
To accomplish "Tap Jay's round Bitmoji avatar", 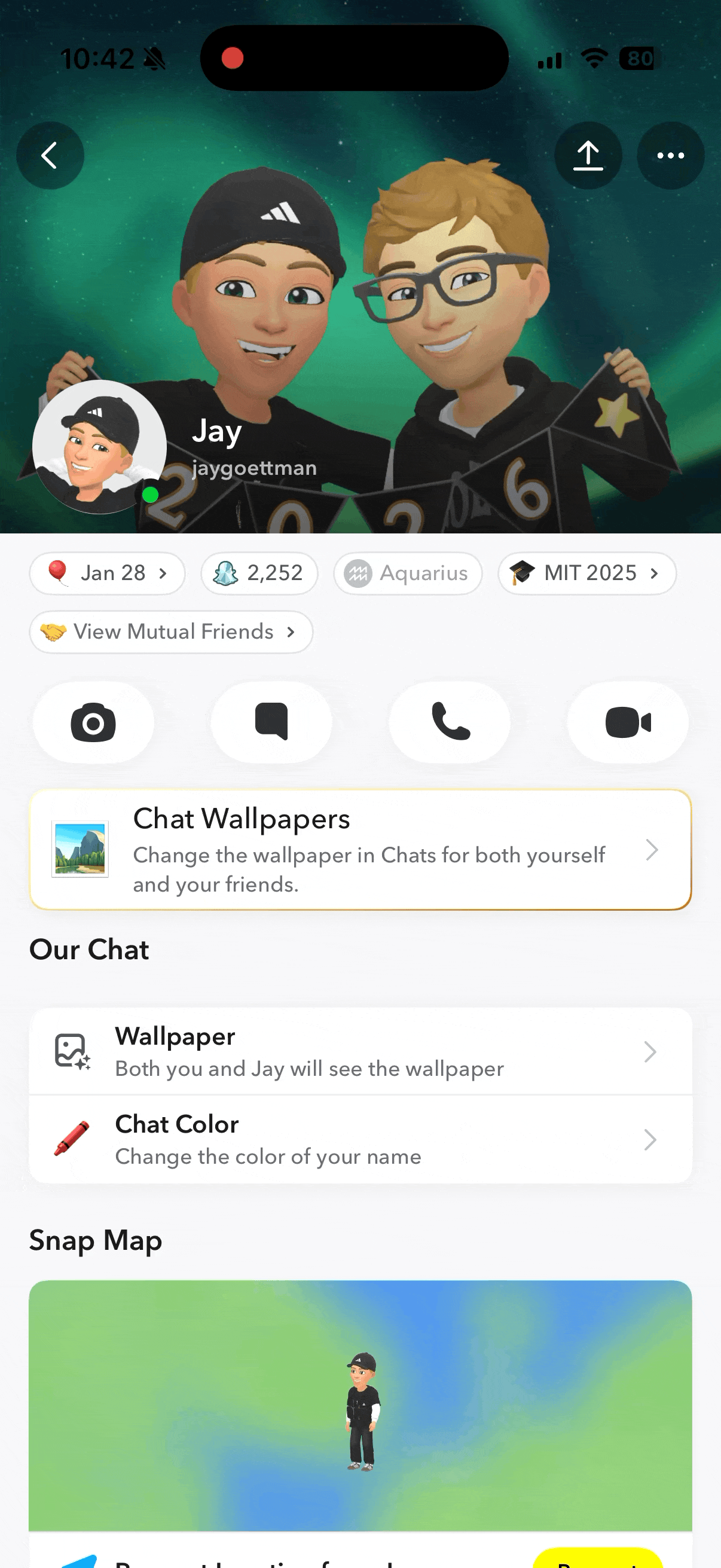I will pyautogui.click(x=99, y=447).
